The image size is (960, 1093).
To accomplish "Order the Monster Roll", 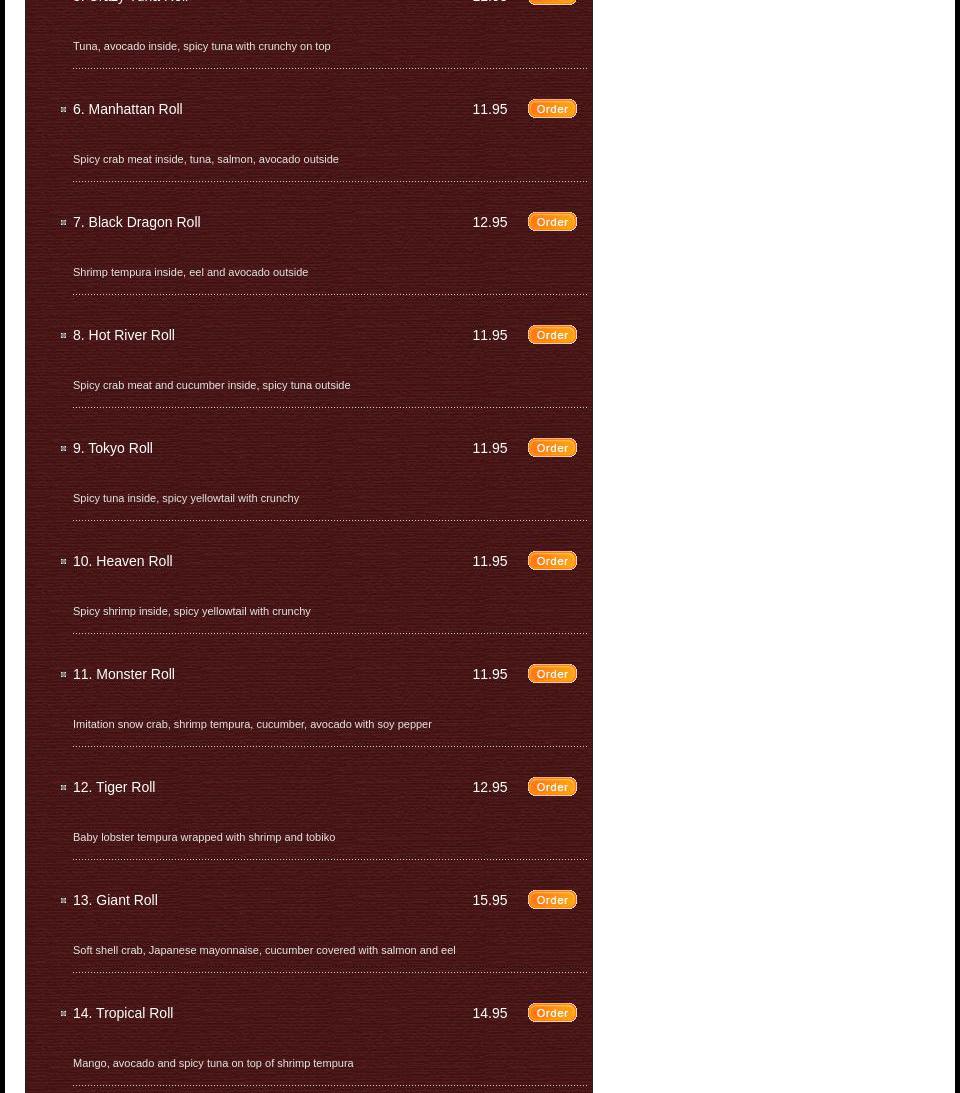I will click(x=552, y=674).
